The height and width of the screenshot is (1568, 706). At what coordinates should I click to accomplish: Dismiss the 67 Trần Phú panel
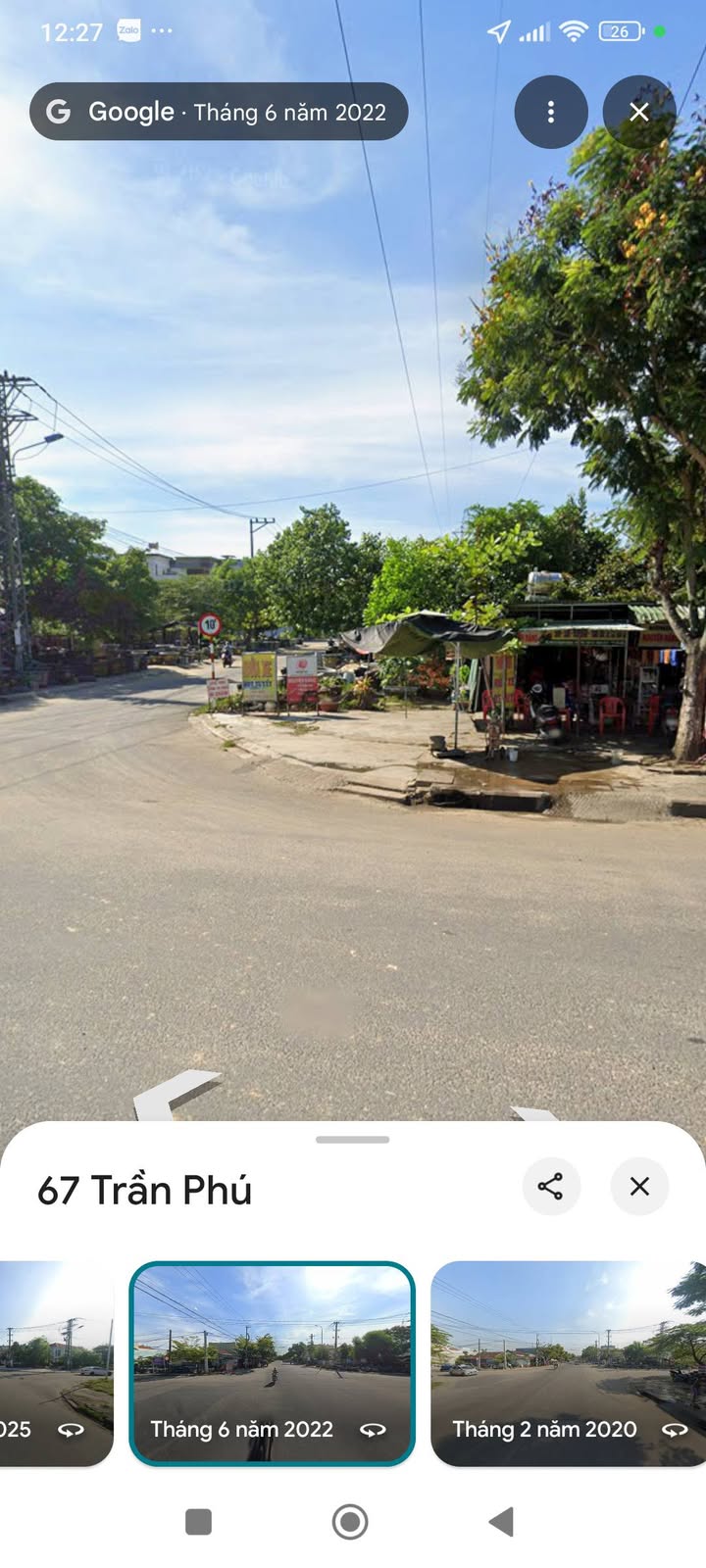pyautogui.click(x=639, y=1186)
